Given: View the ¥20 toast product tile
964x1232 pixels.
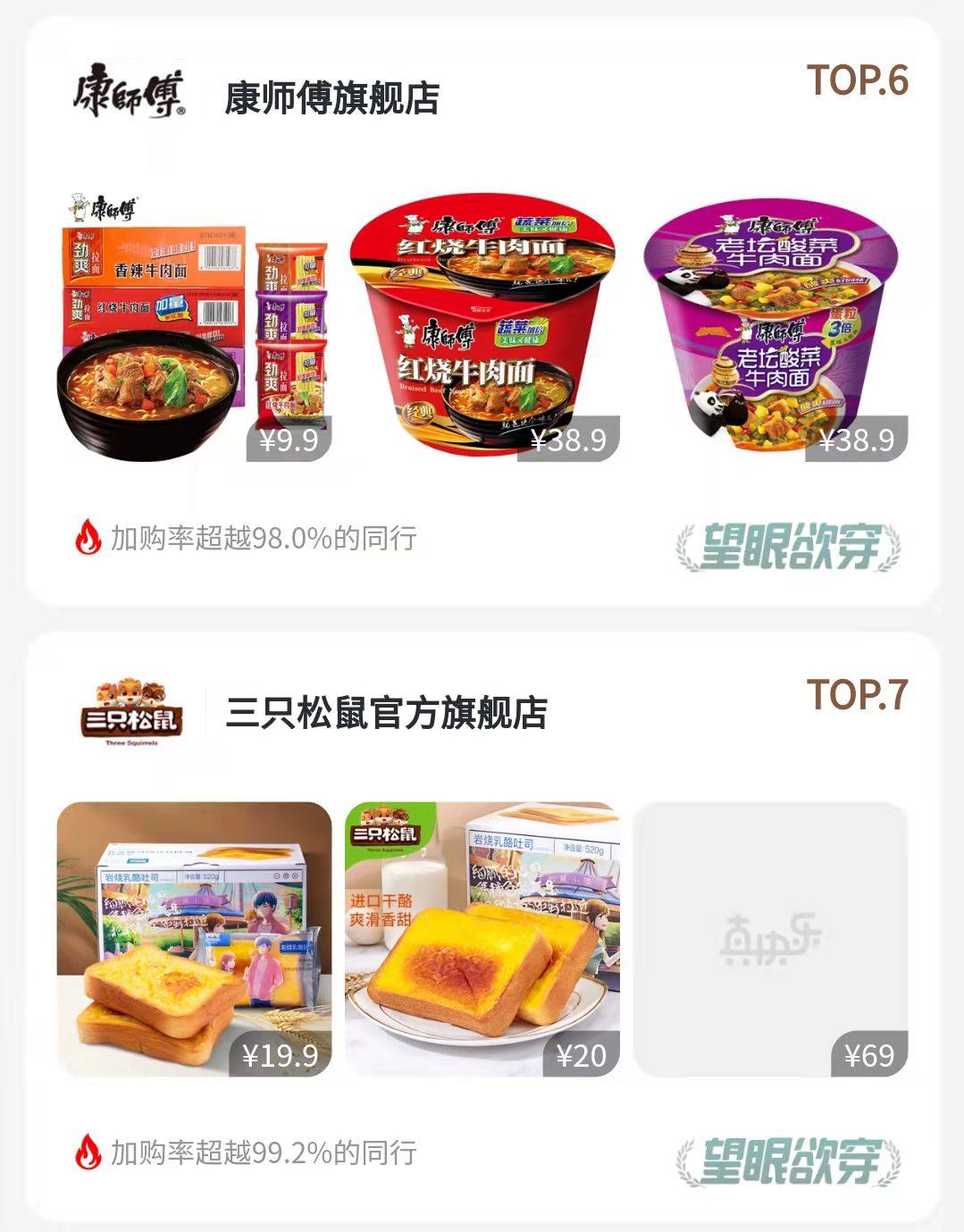Looking at the screenshot, I should click(x=482, y=939).
